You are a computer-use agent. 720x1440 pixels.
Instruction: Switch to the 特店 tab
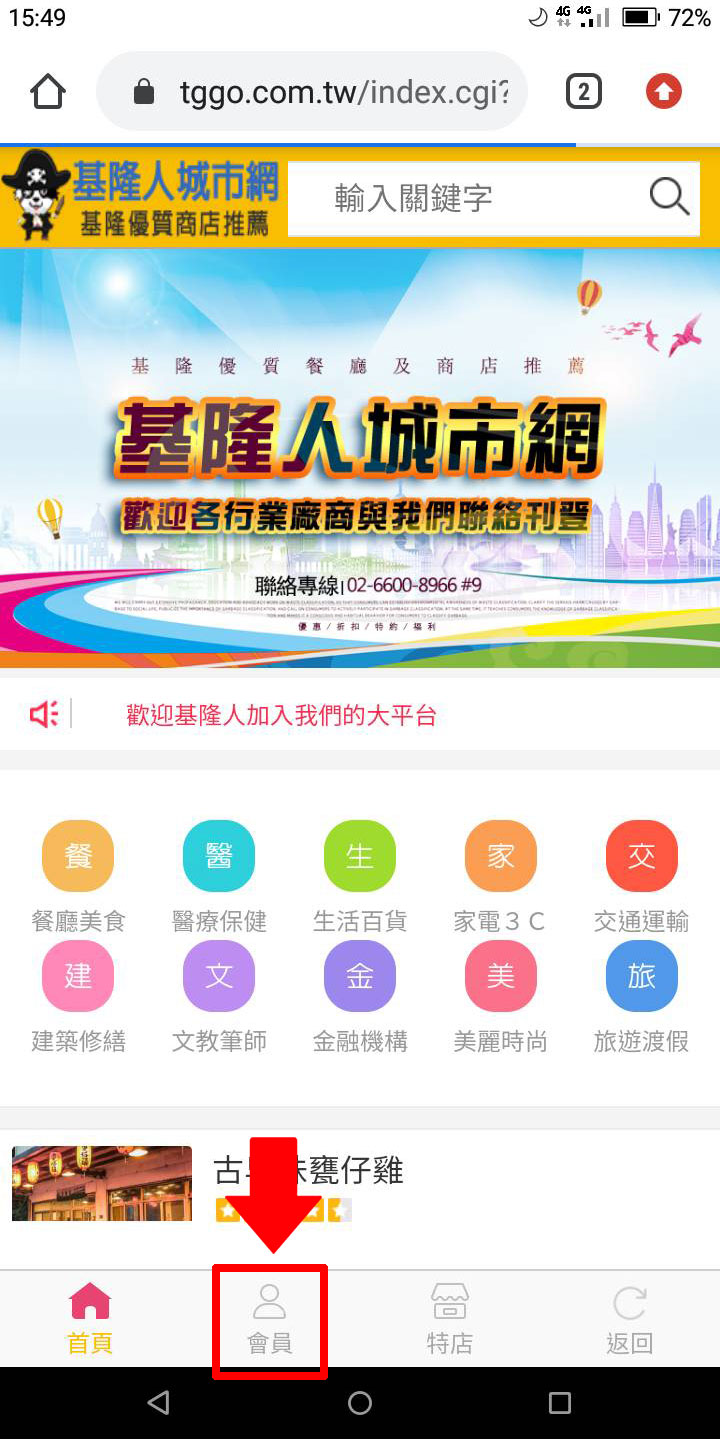[x=450, y=1320]
